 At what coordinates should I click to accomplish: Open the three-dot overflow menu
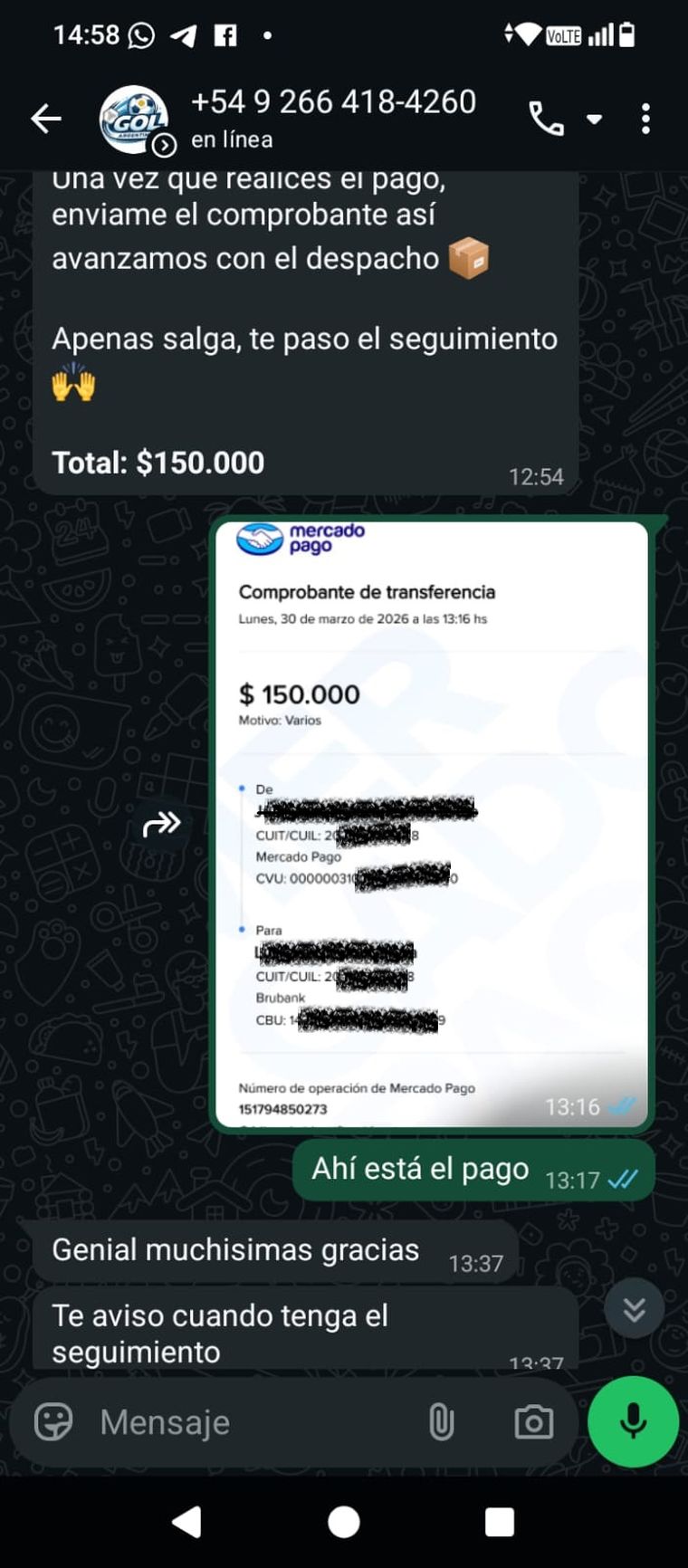645,119
